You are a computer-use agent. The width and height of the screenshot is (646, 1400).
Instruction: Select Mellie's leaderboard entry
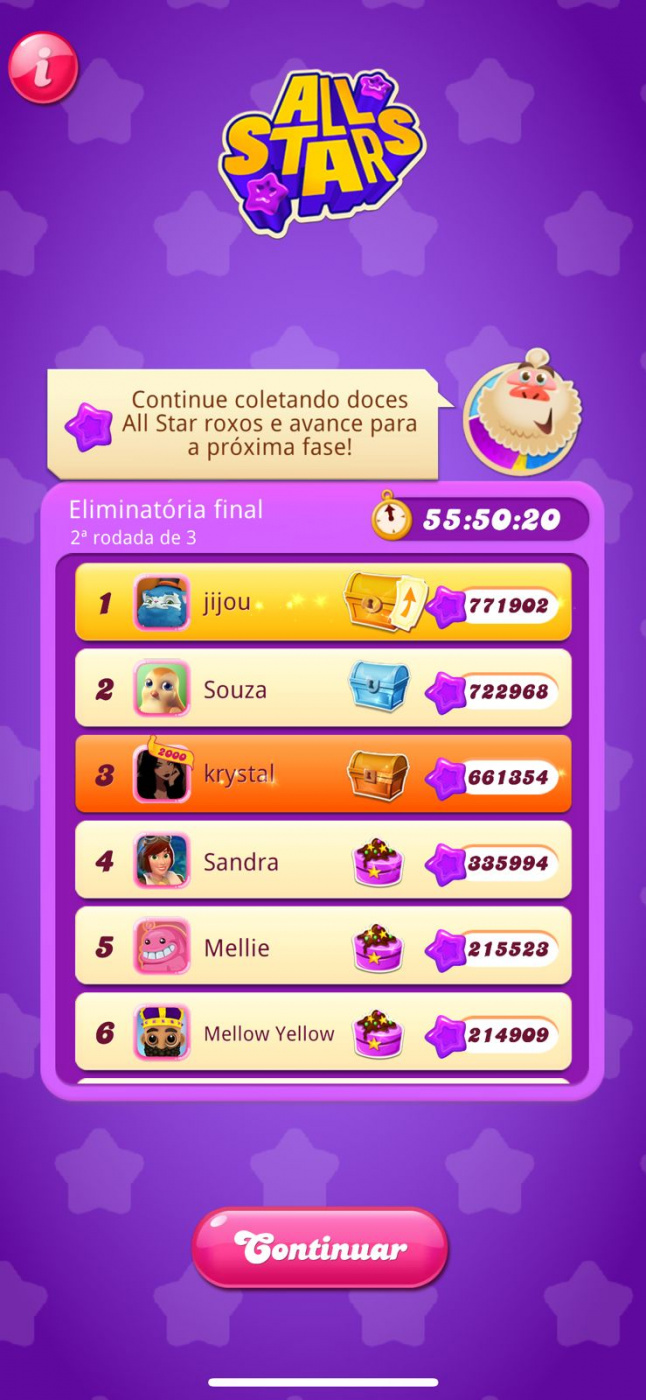click(x=323, y=947)
